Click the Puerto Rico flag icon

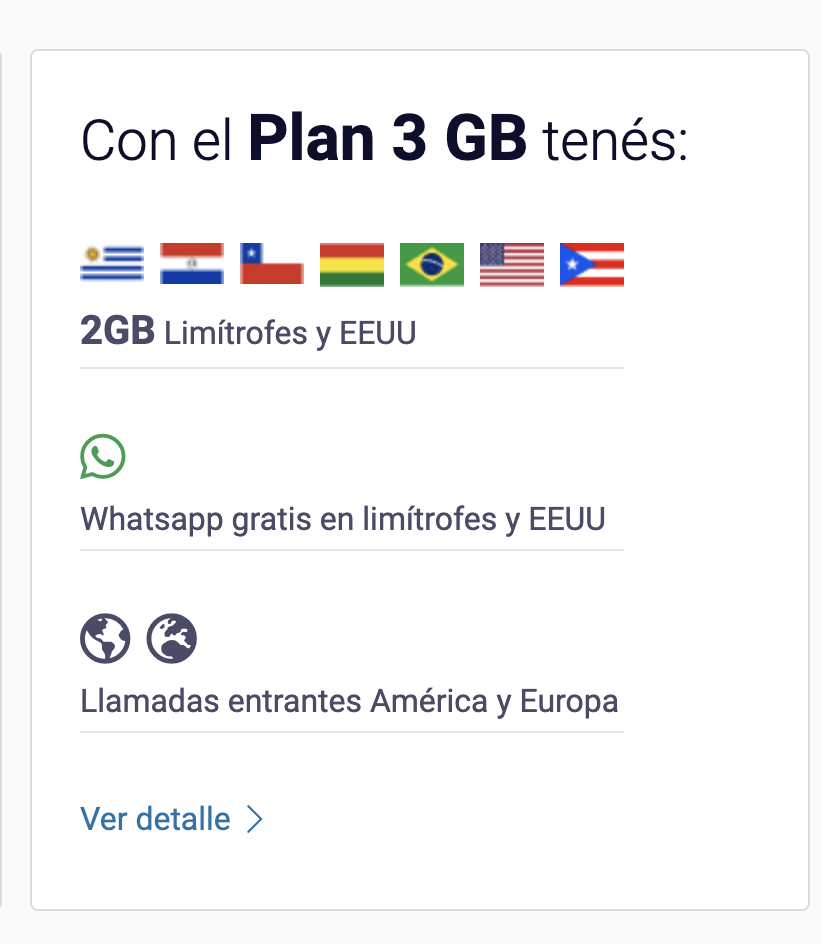click(x=591, y=264)
